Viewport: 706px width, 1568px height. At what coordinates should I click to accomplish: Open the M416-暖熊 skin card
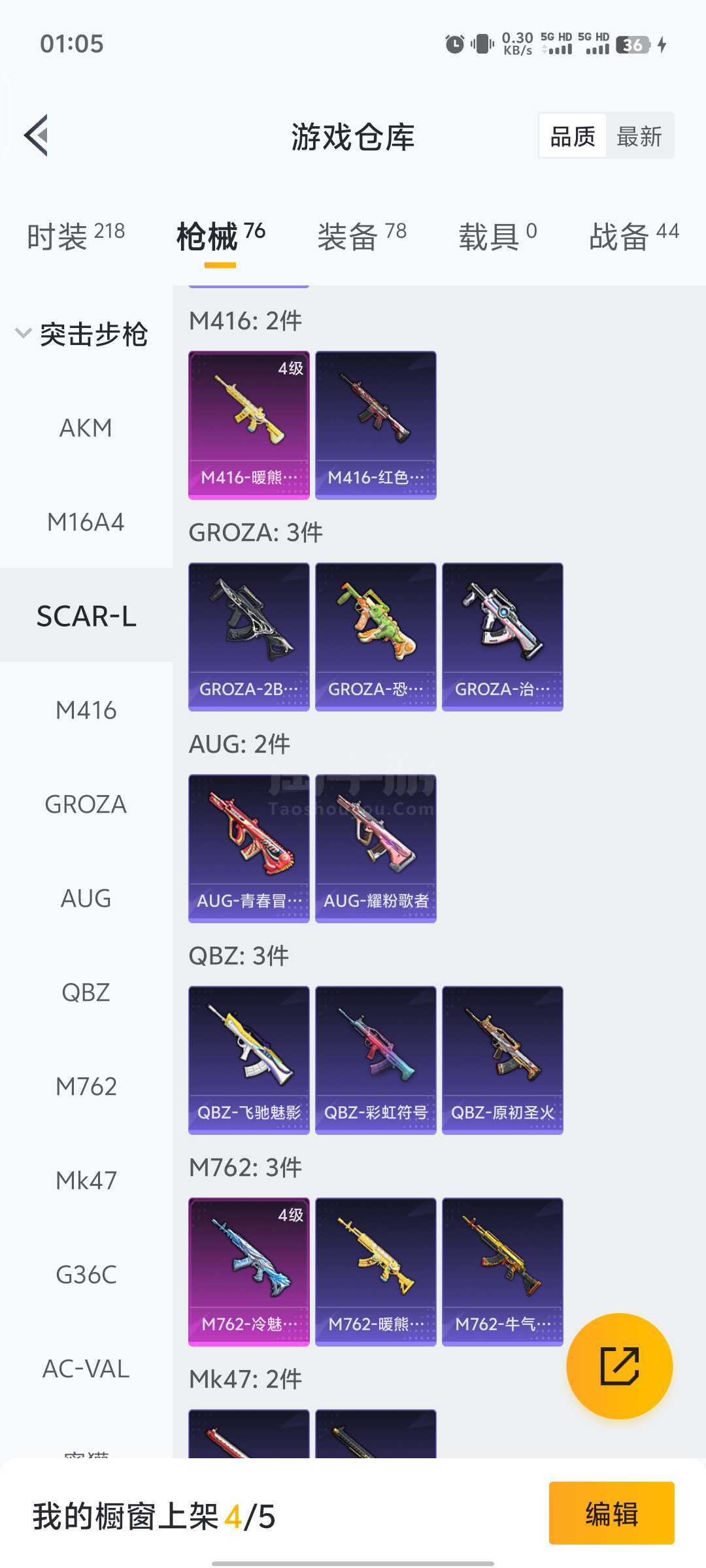click(x=249, y=425)
